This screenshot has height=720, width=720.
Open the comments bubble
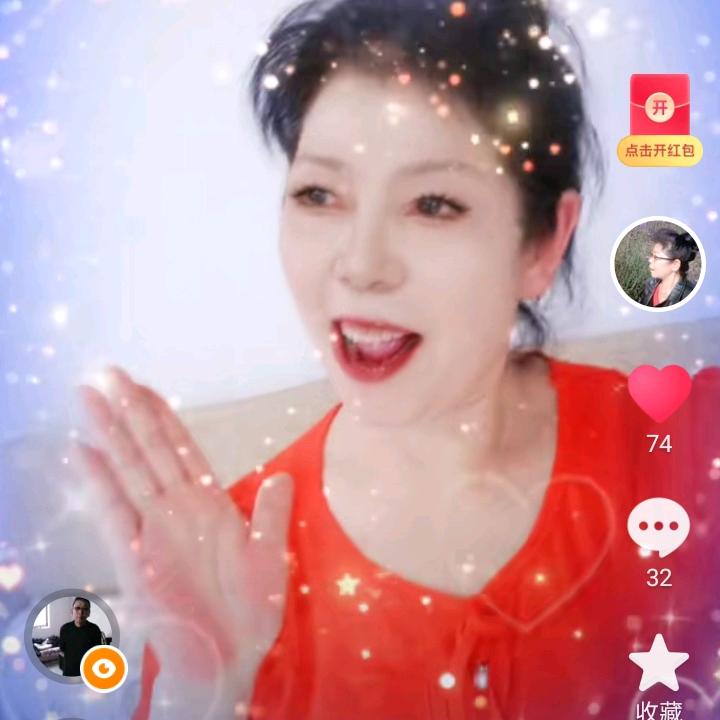pos(659,528)
